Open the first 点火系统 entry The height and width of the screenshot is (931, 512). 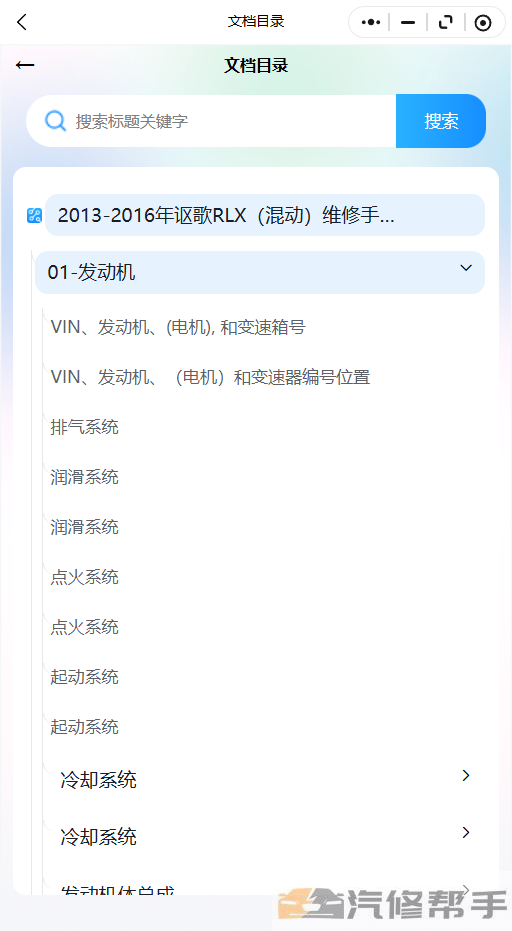(x=84, y=577)
